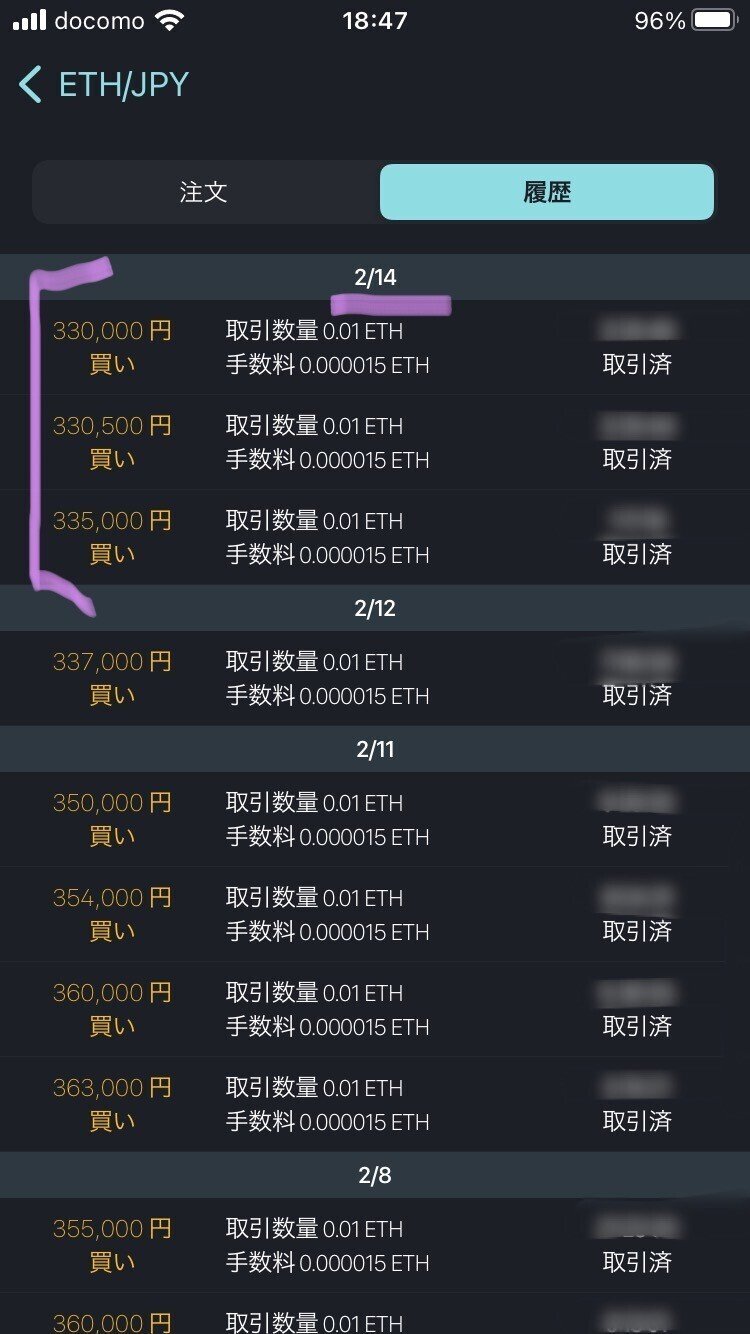This screenshot has height=1334, width=750.
Task: Go back from the ETH/JPY screen
Action: tap(32, 85)
